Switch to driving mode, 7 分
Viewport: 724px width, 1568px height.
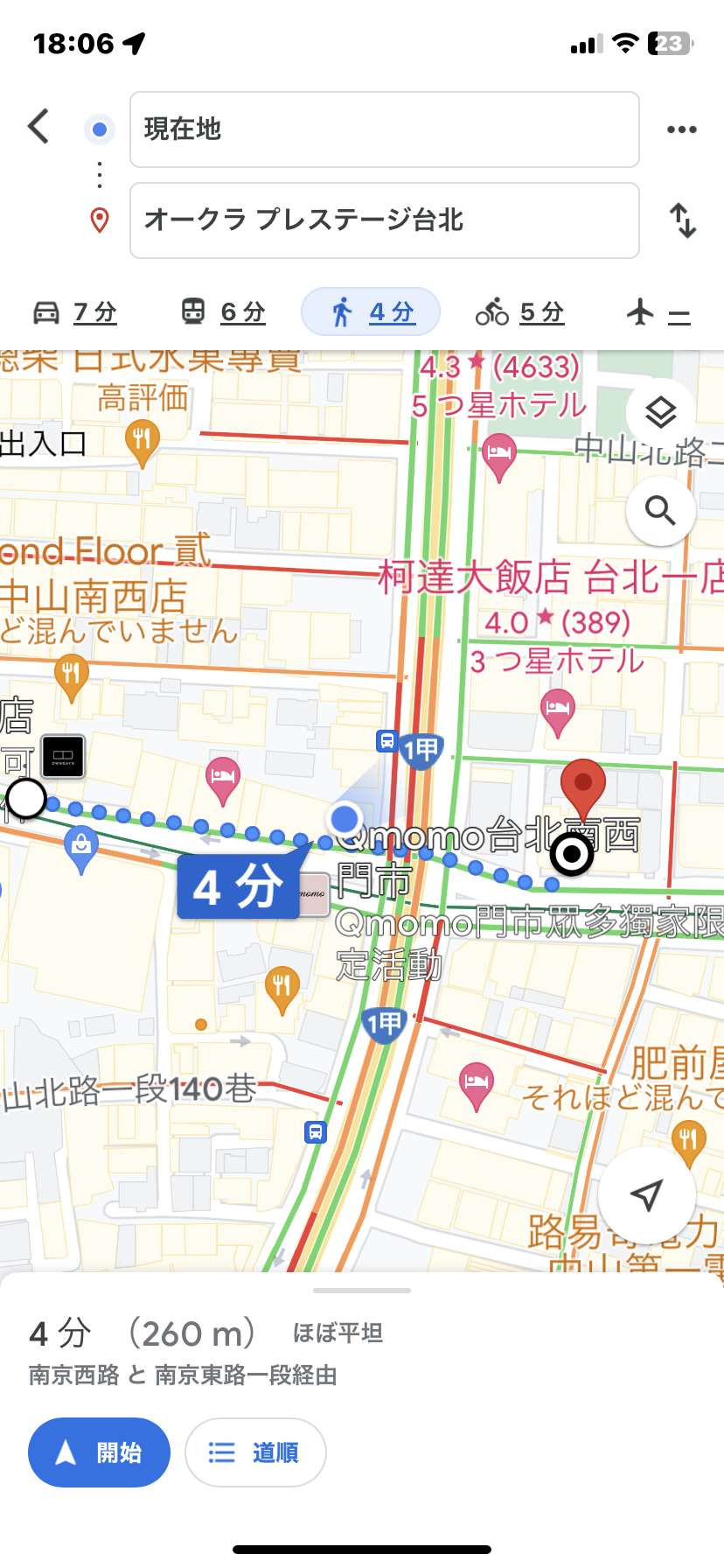(x=74, y=312)
